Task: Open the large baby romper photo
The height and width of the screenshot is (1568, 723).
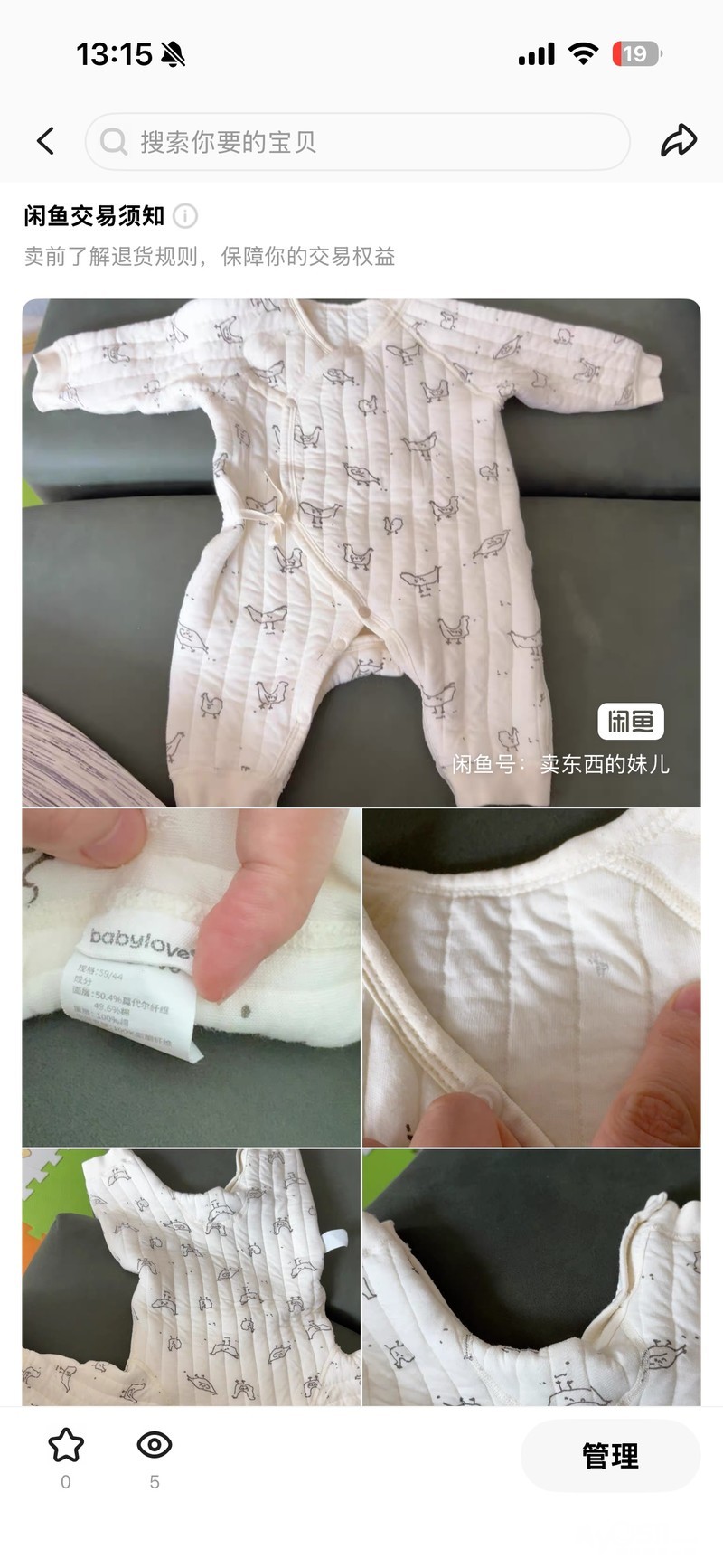Action: 361,553
